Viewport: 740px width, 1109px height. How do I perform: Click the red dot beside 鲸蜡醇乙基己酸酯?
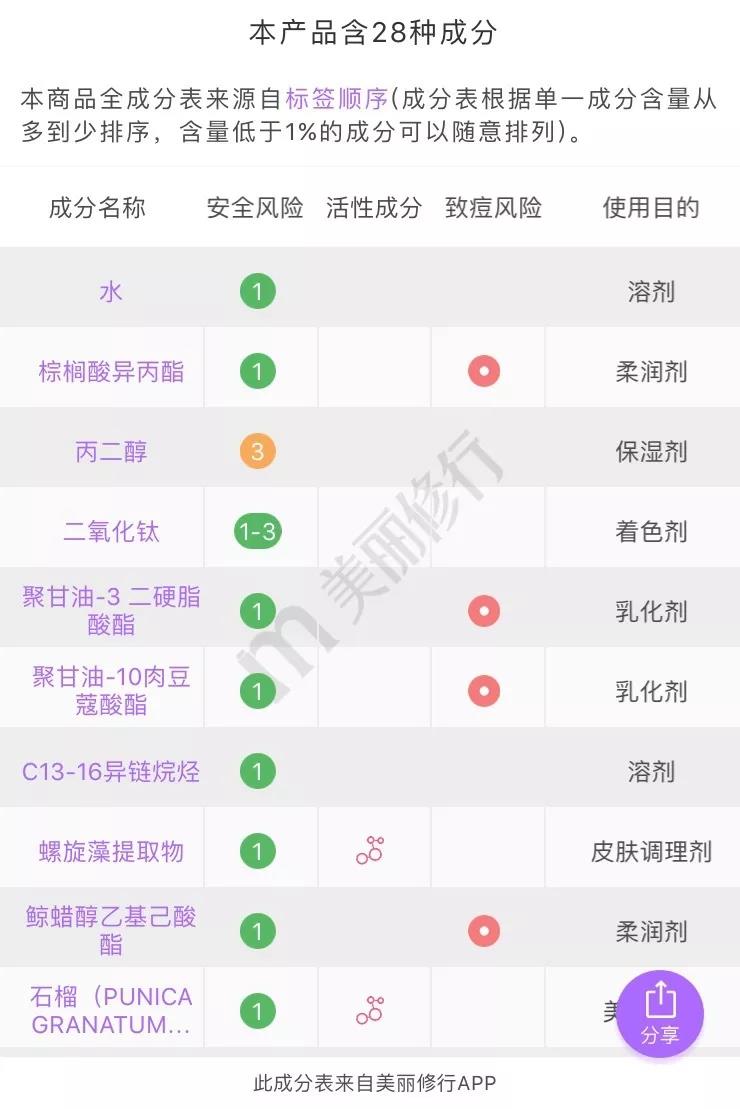tap(483, 930)
